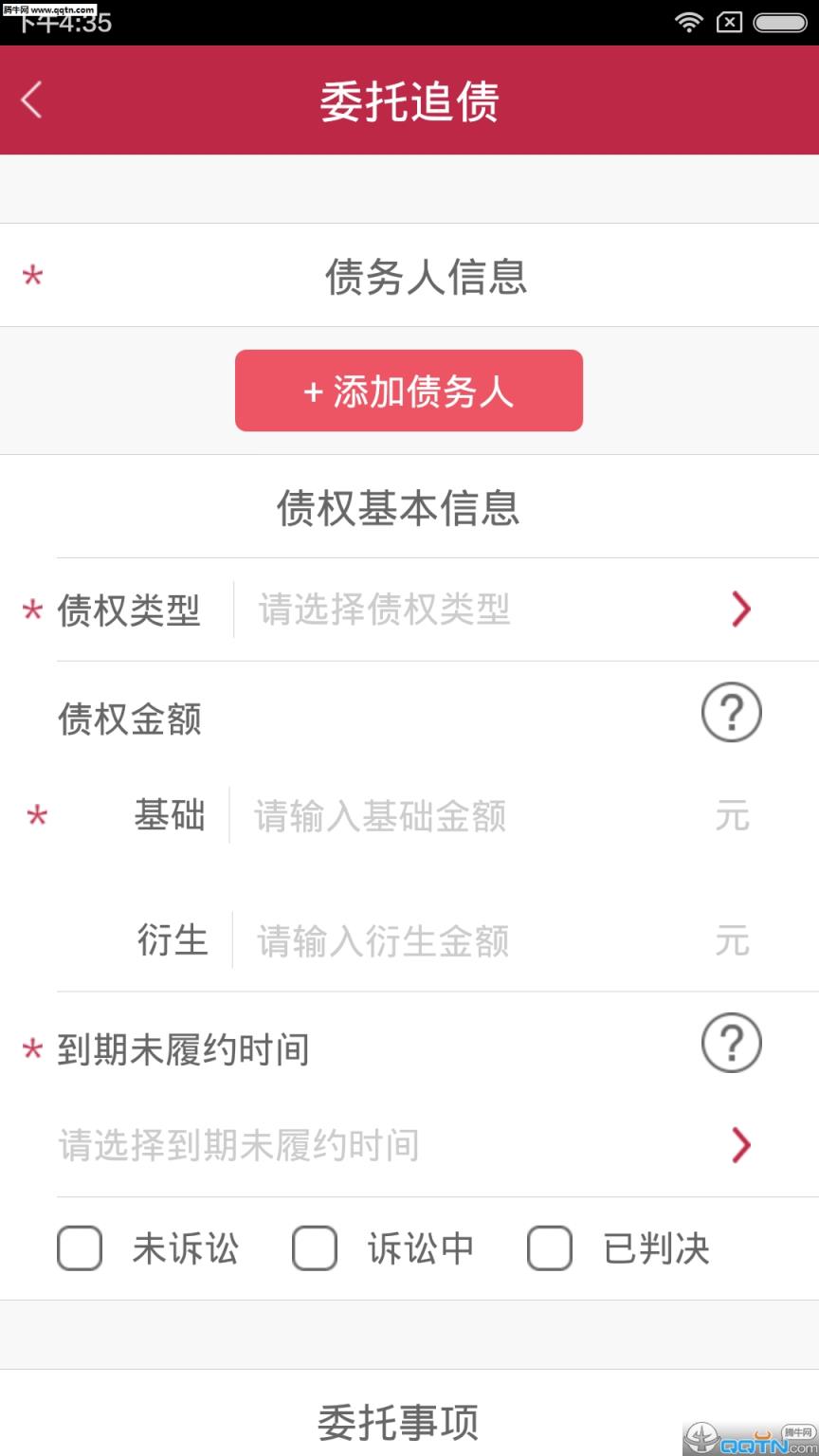
Task: Check the 未诉讼 checkbox
Action: coord(80,1249)
